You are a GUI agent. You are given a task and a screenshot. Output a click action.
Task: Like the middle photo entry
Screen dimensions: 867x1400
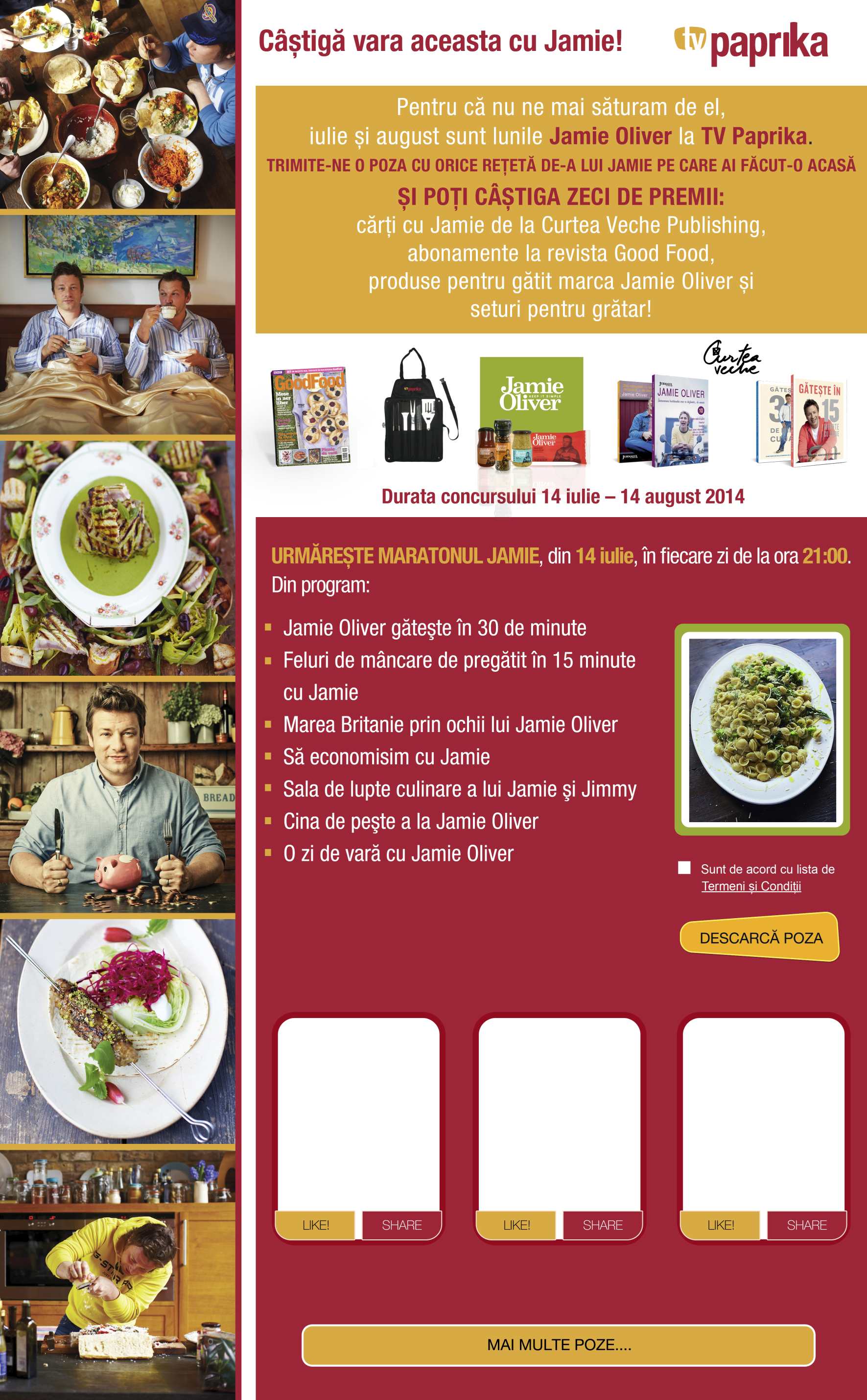516,1225
